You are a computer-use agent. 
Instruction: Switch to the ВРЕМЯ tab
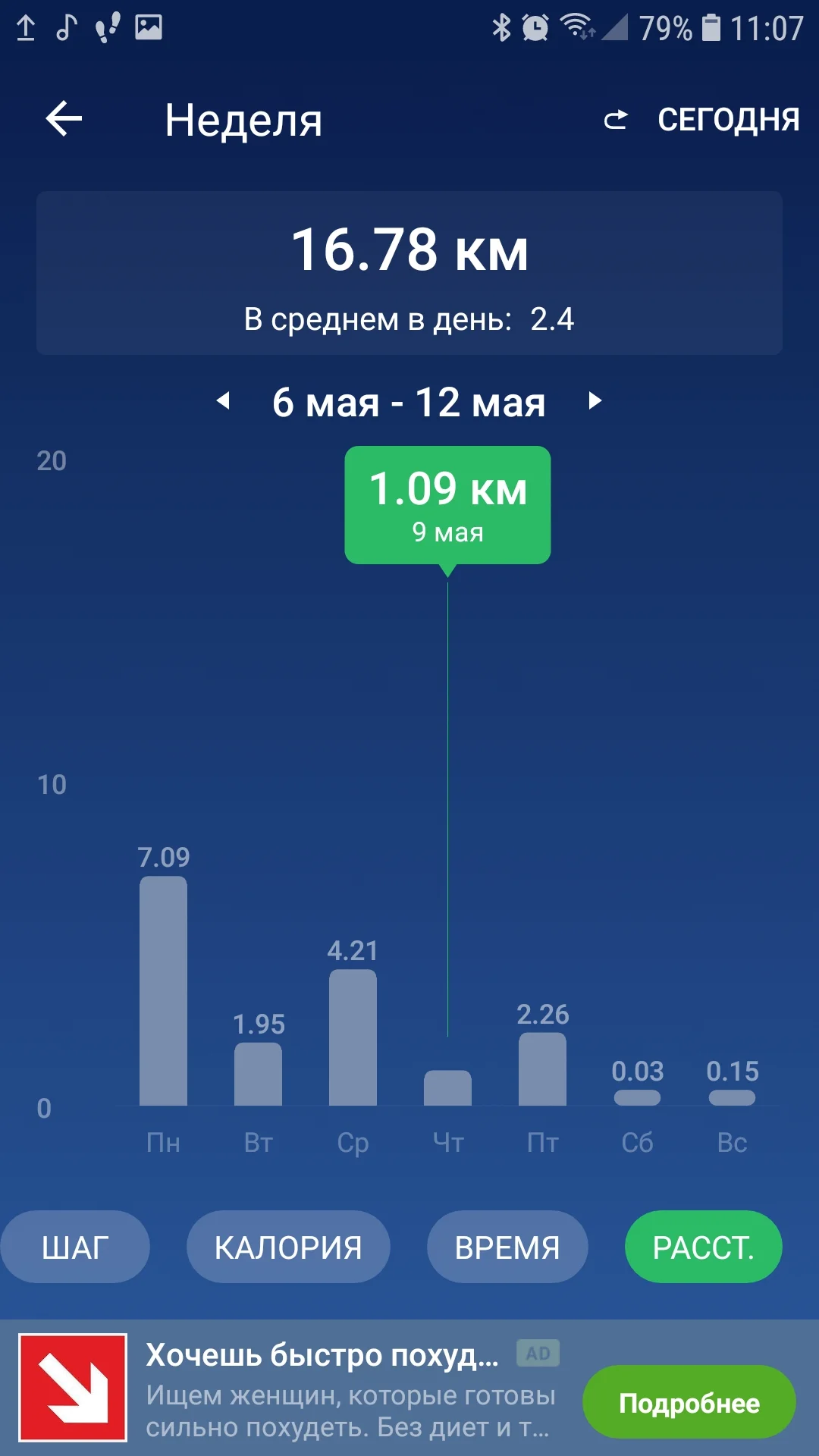(x=507, y=1247)
